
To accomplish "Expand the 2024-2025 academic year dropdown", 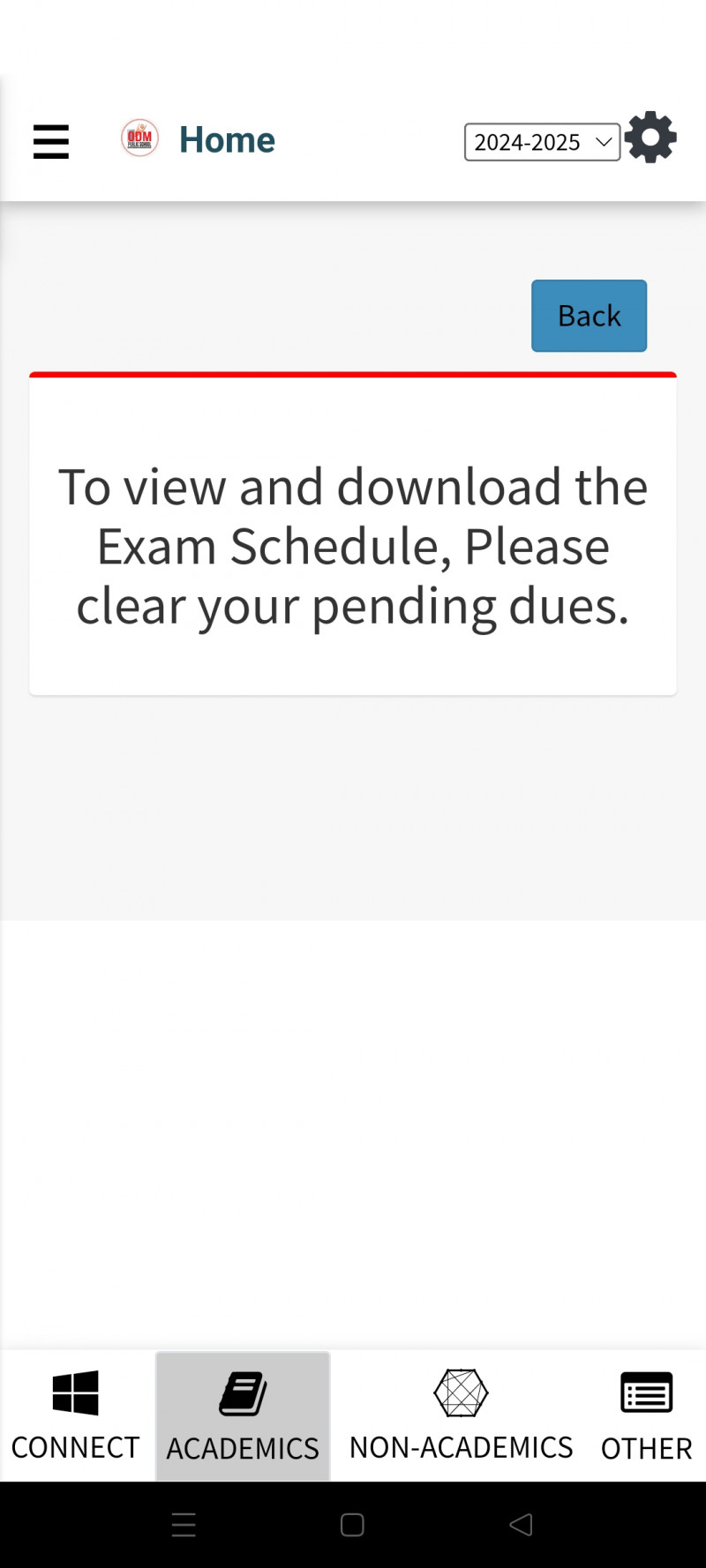I will (x=542, y=142).
